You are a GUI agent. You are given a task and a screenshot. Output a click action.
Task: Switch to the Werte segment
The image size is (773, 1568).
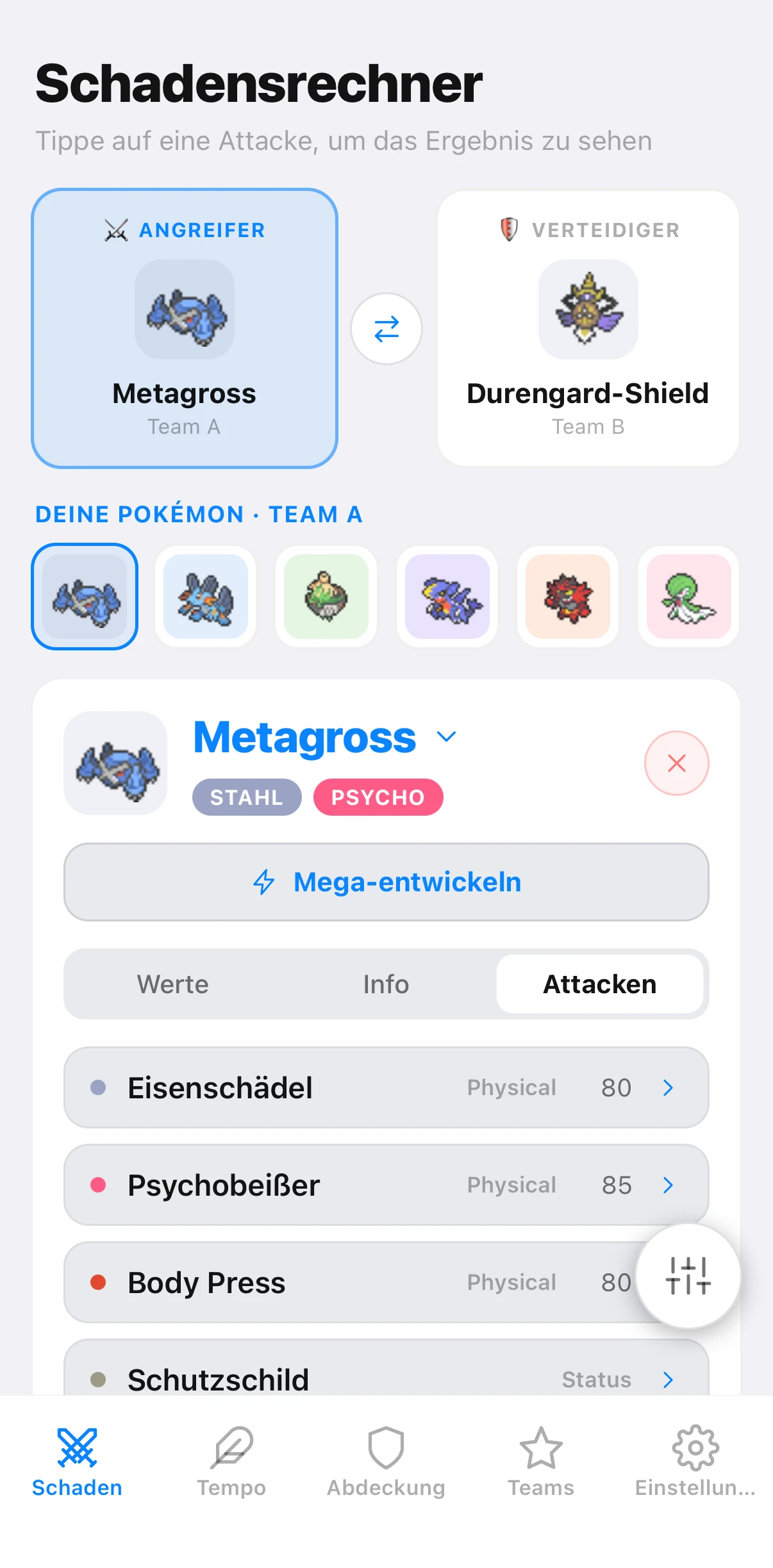click(x=172, y=984)
